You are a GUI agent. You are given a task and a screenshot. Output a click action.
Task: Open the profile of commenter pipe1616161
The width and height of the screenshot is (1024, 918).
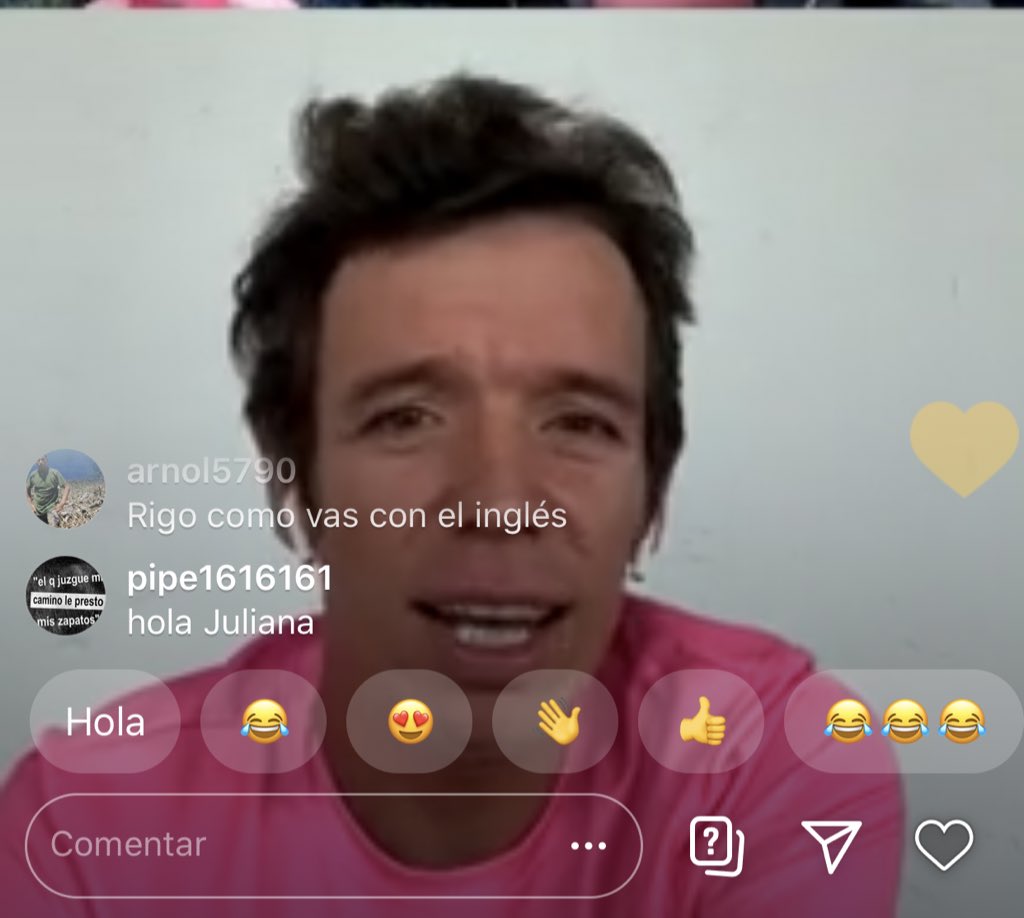point(65,595)
